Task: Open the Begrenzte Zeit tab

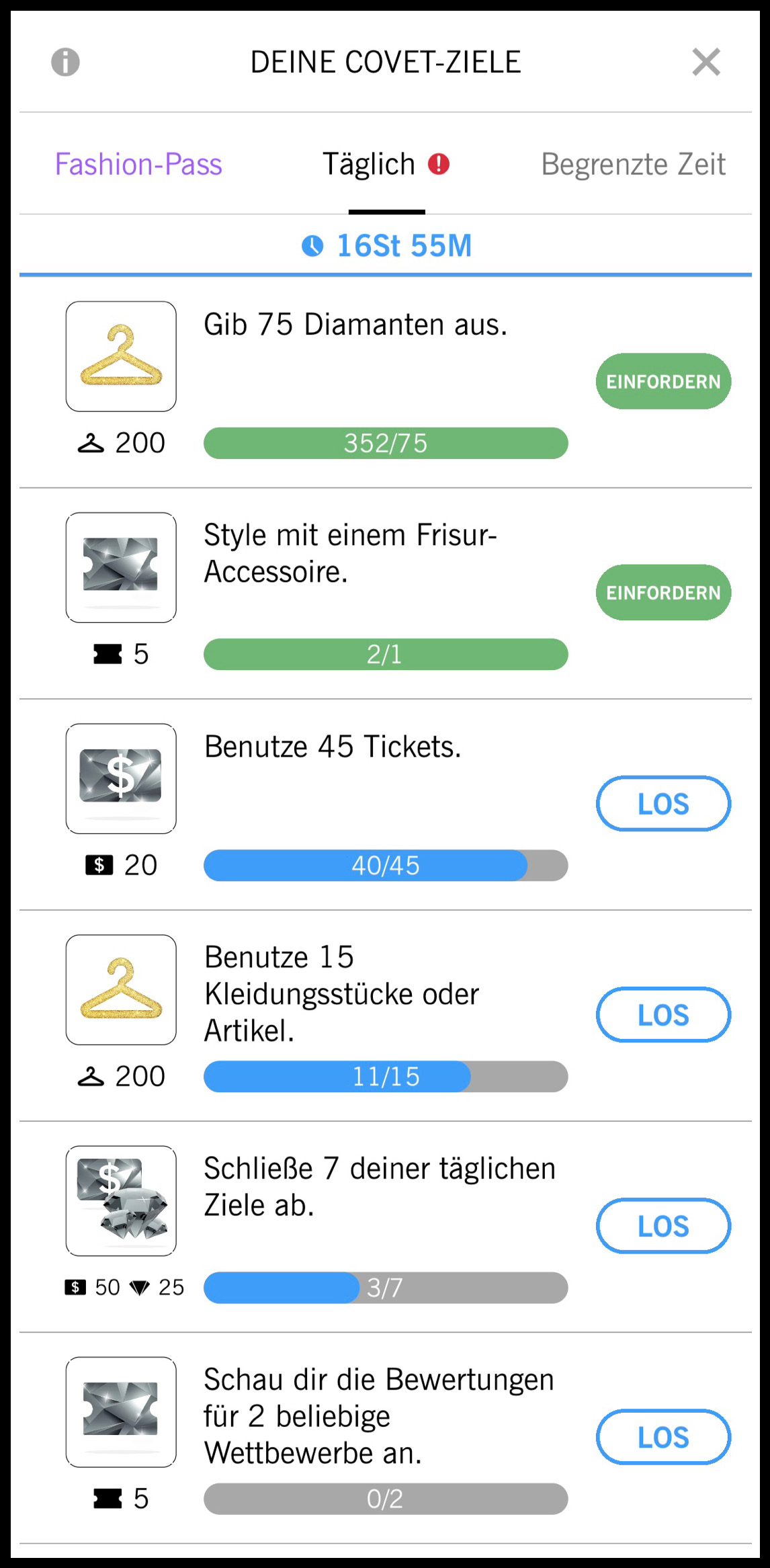Action: point(633,165)
